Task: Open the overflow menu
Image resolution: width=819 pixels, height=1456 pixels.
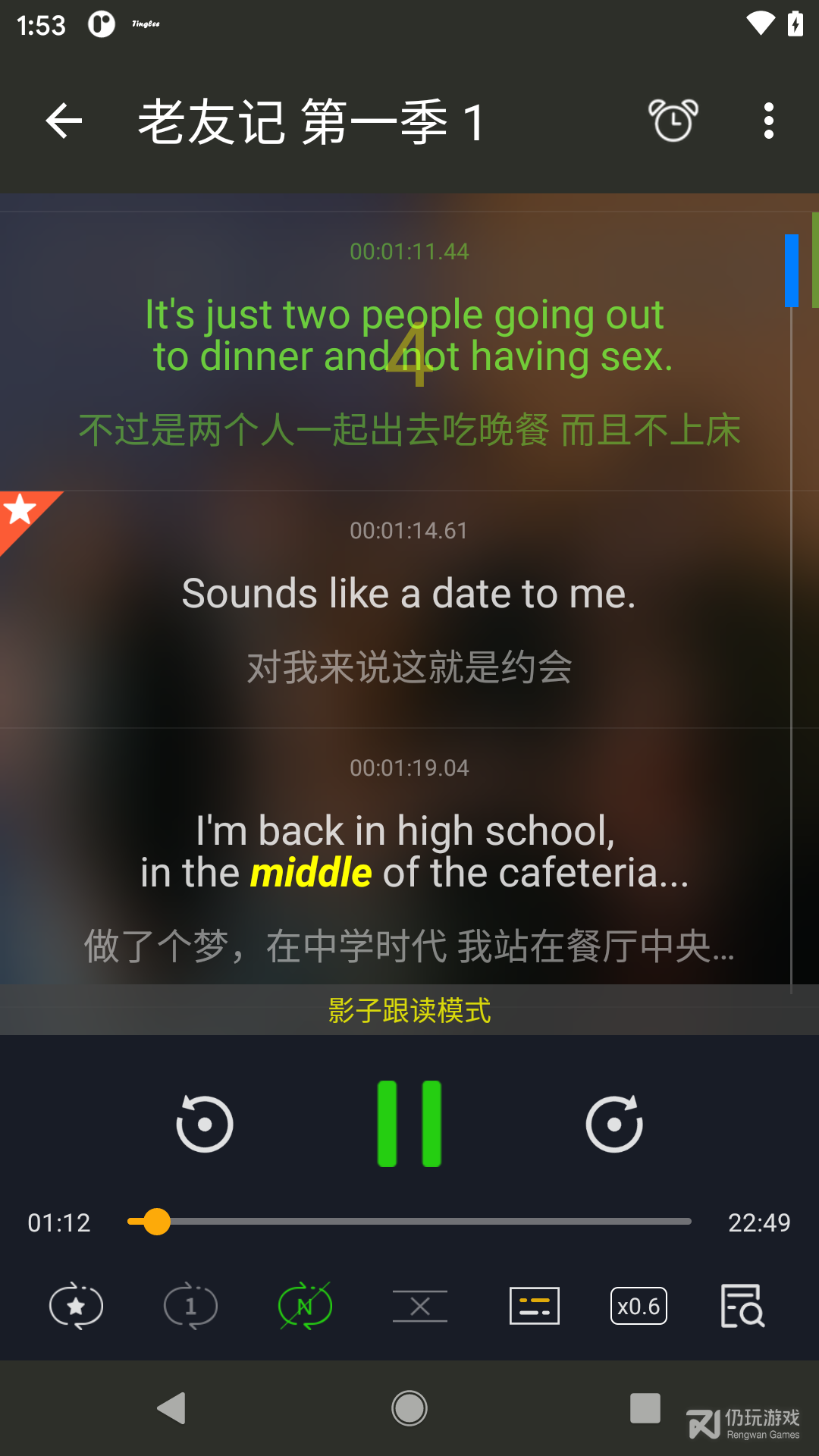Action: tap(769, 121)
